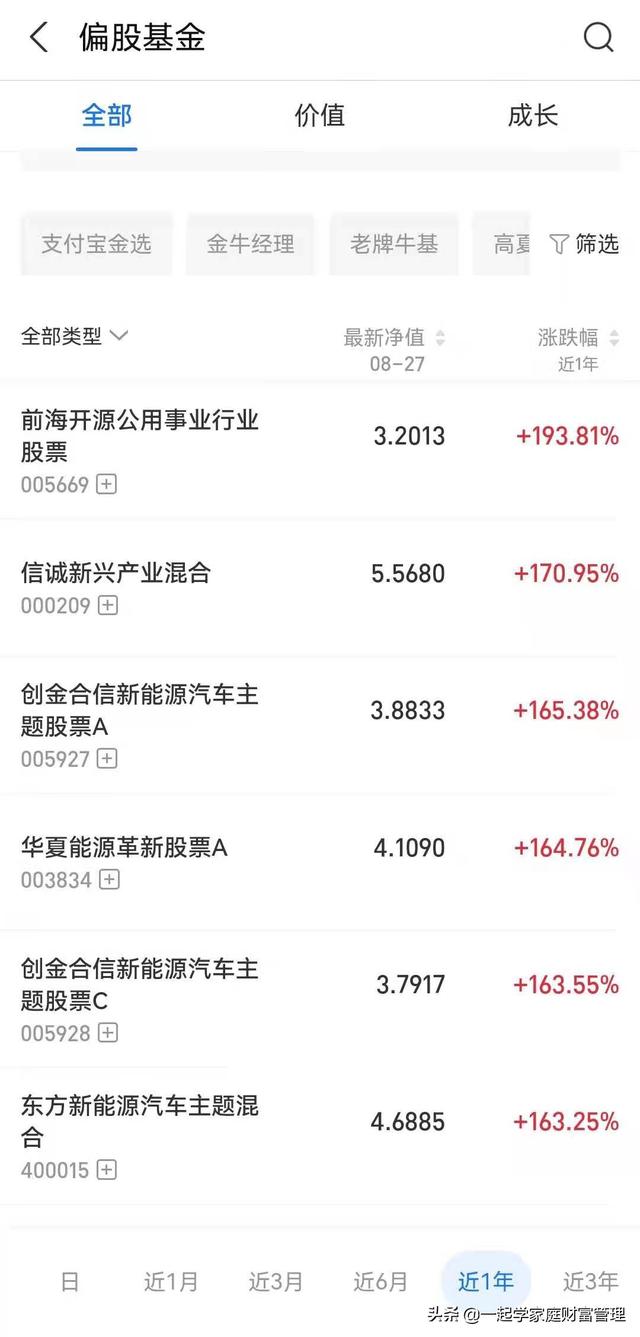Select the 金牛经理 filter chip

point(251,244)
